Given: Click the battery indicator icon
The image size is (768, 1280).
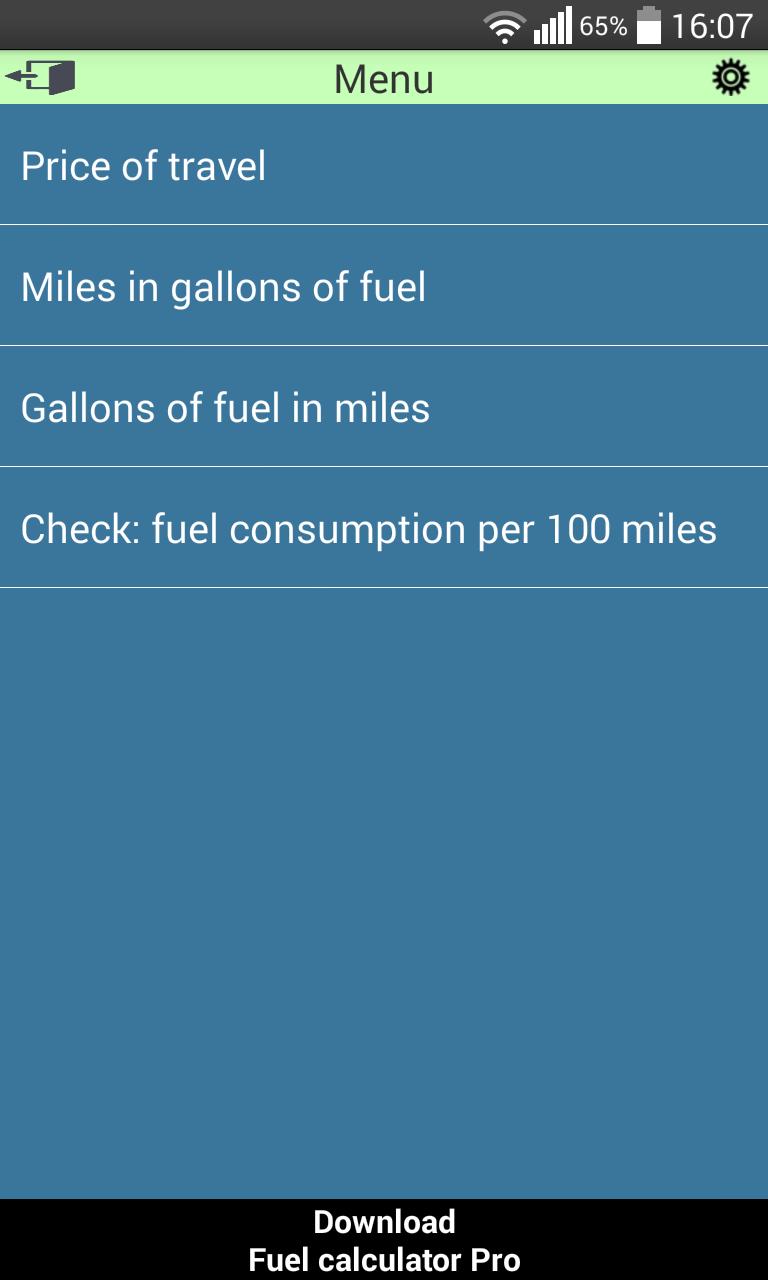Looking at the screenshot, I should coord(650,24).
